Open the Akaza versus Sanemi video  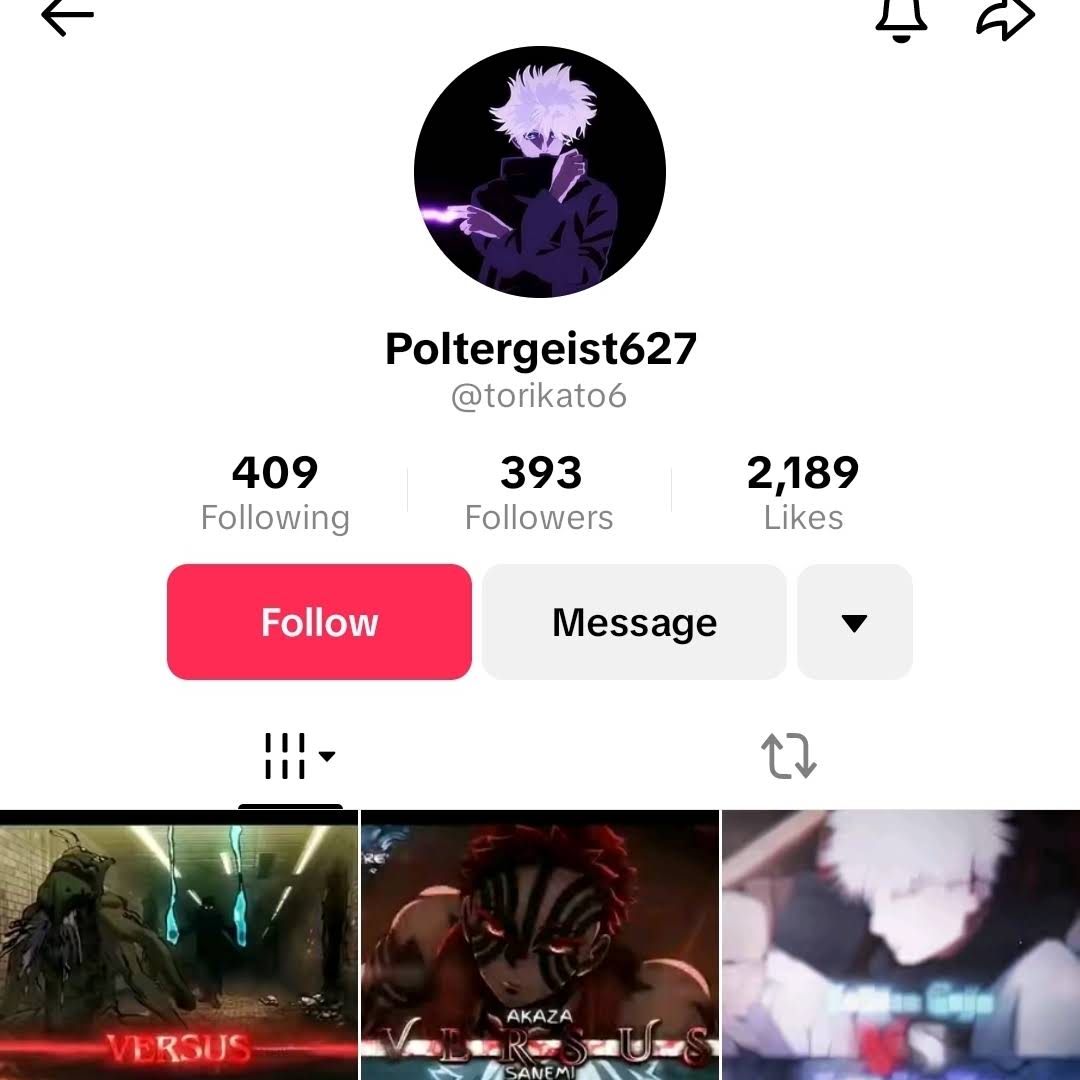(540, 945)
